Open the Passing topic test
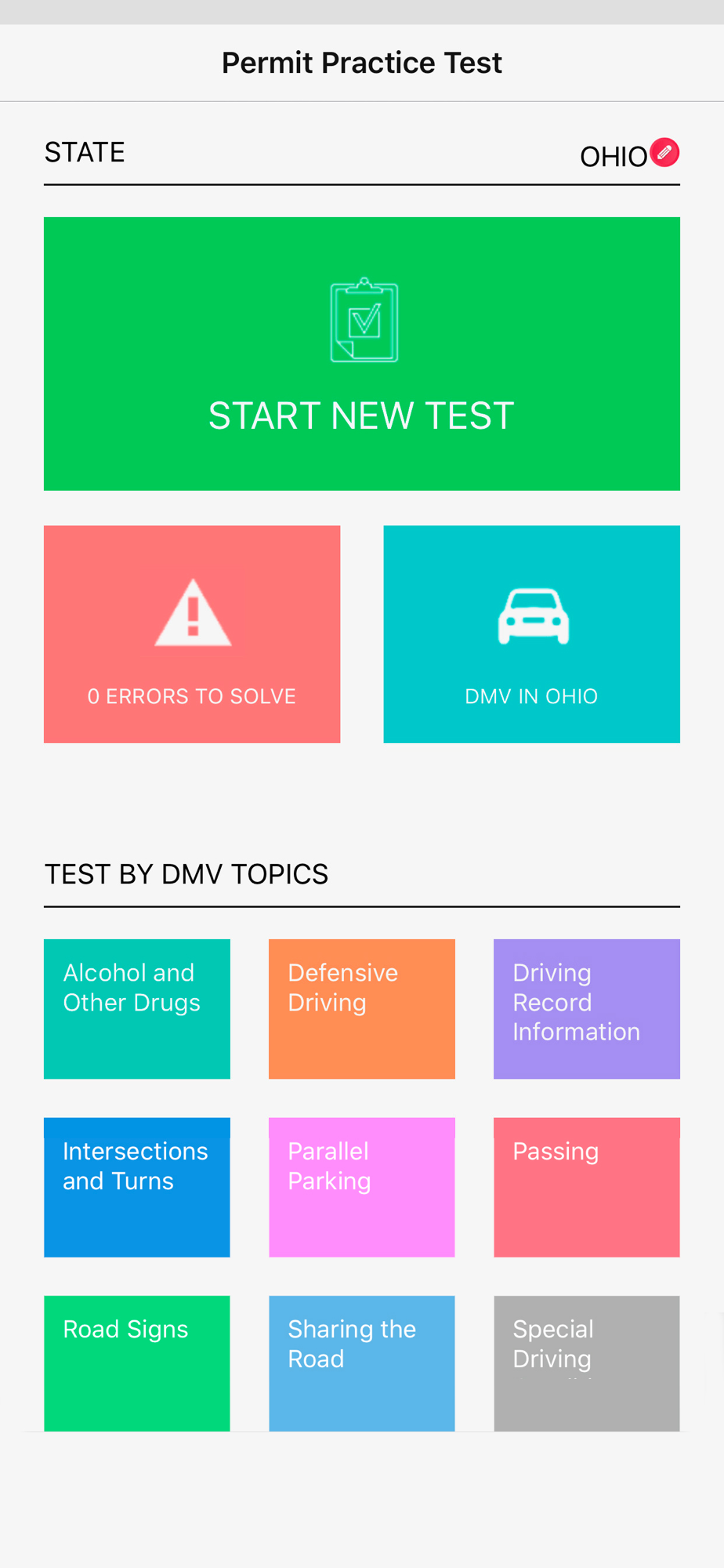This screenshot has width=724, height=1568. pos(586,1187)
